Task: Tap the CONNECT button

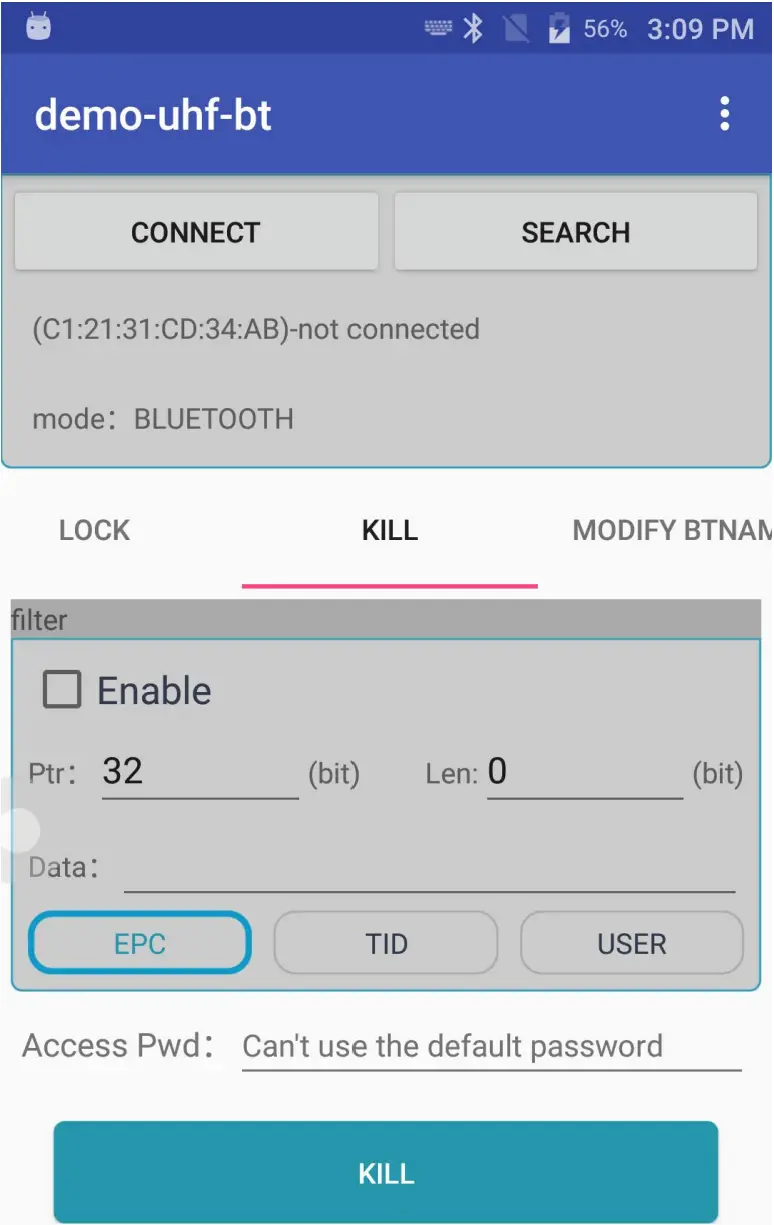Action: tap(196, 232)
